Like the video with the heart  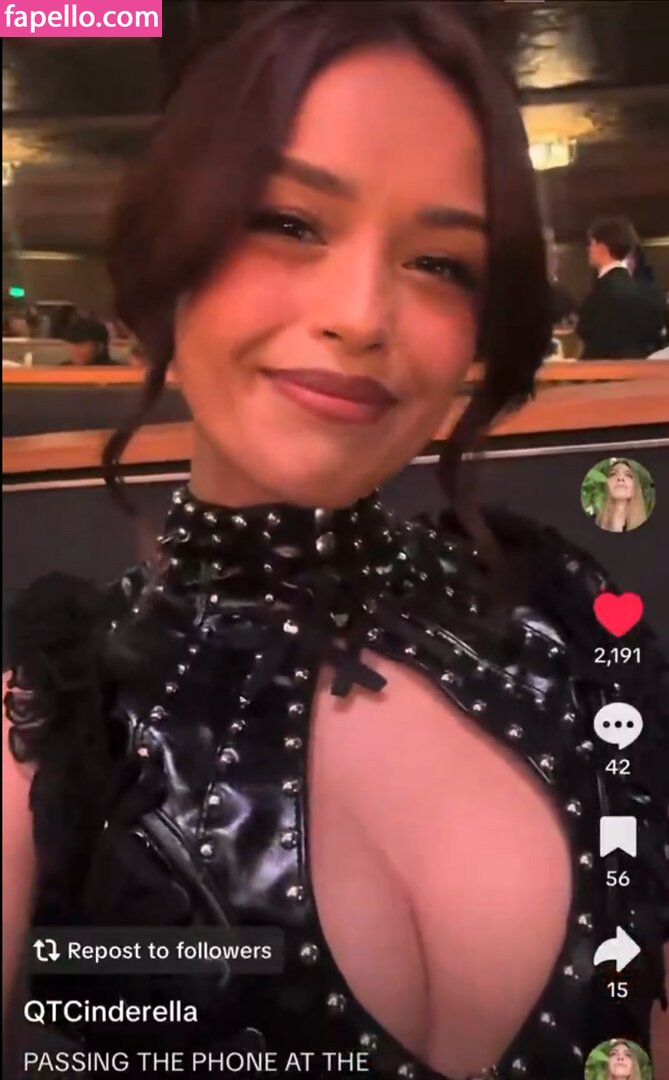coord(617,614)
